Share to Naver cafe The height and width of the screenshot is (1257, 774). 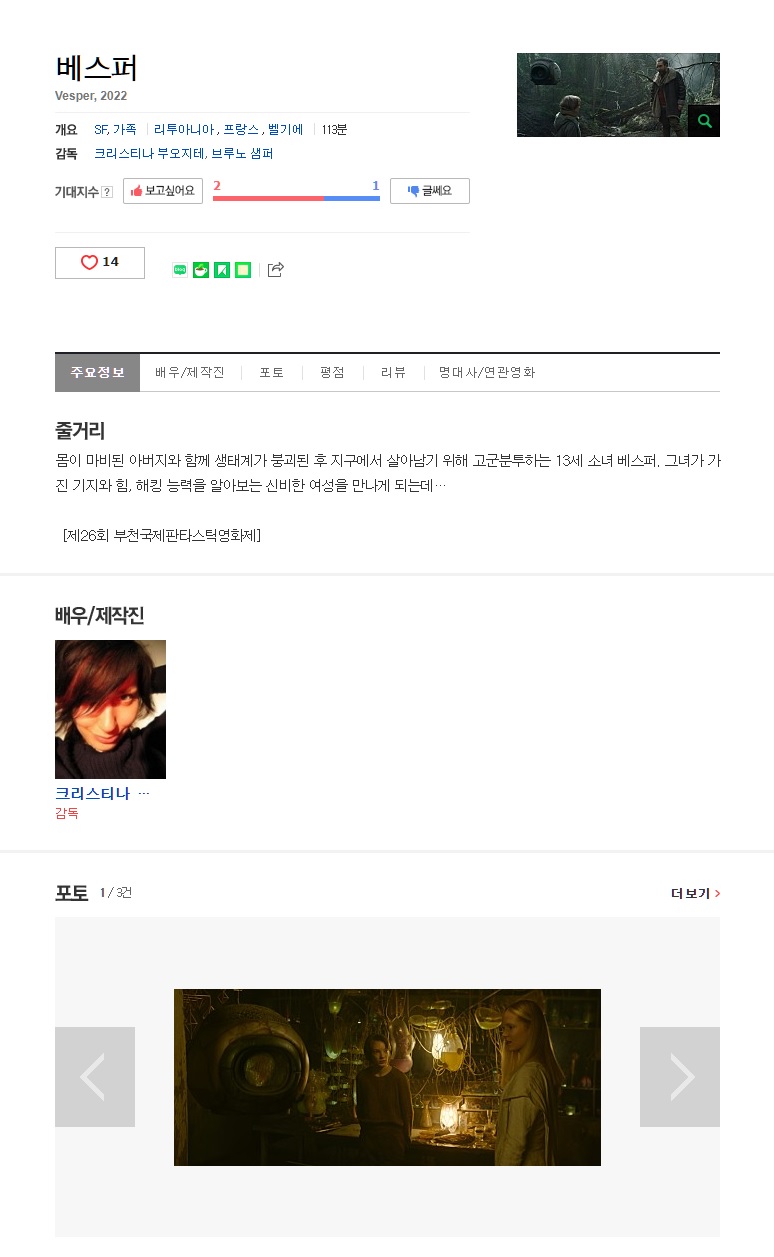[x=201, y=270]
